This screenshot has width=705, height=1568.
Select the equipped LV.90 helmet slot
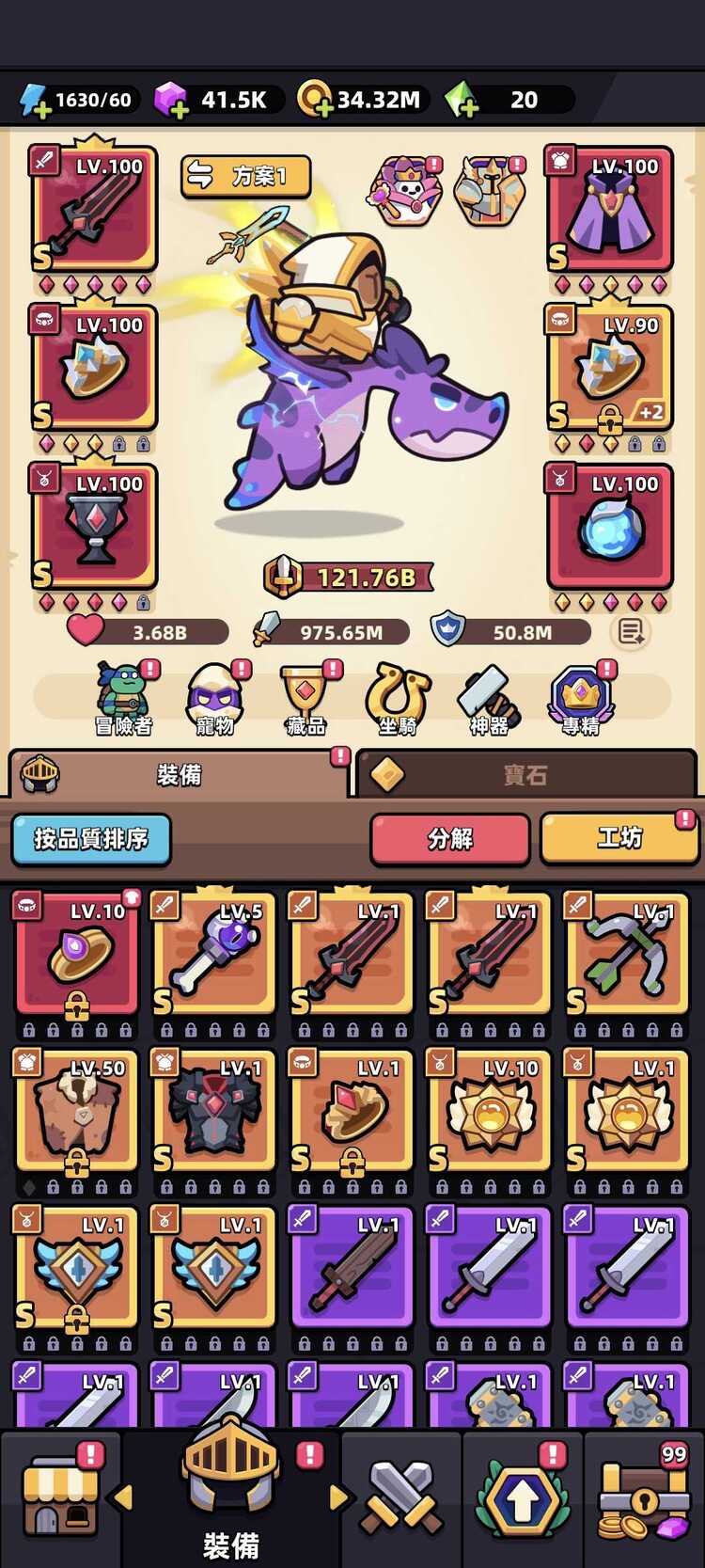point(609,367)
